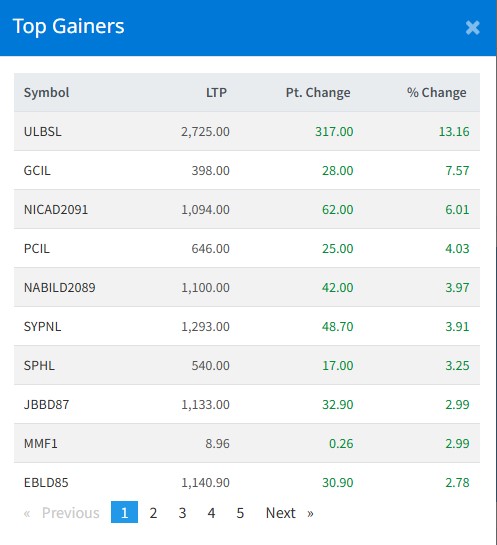Select the current page 1 button
Viewport: 497px width, 545px height.
pos(124,512)
